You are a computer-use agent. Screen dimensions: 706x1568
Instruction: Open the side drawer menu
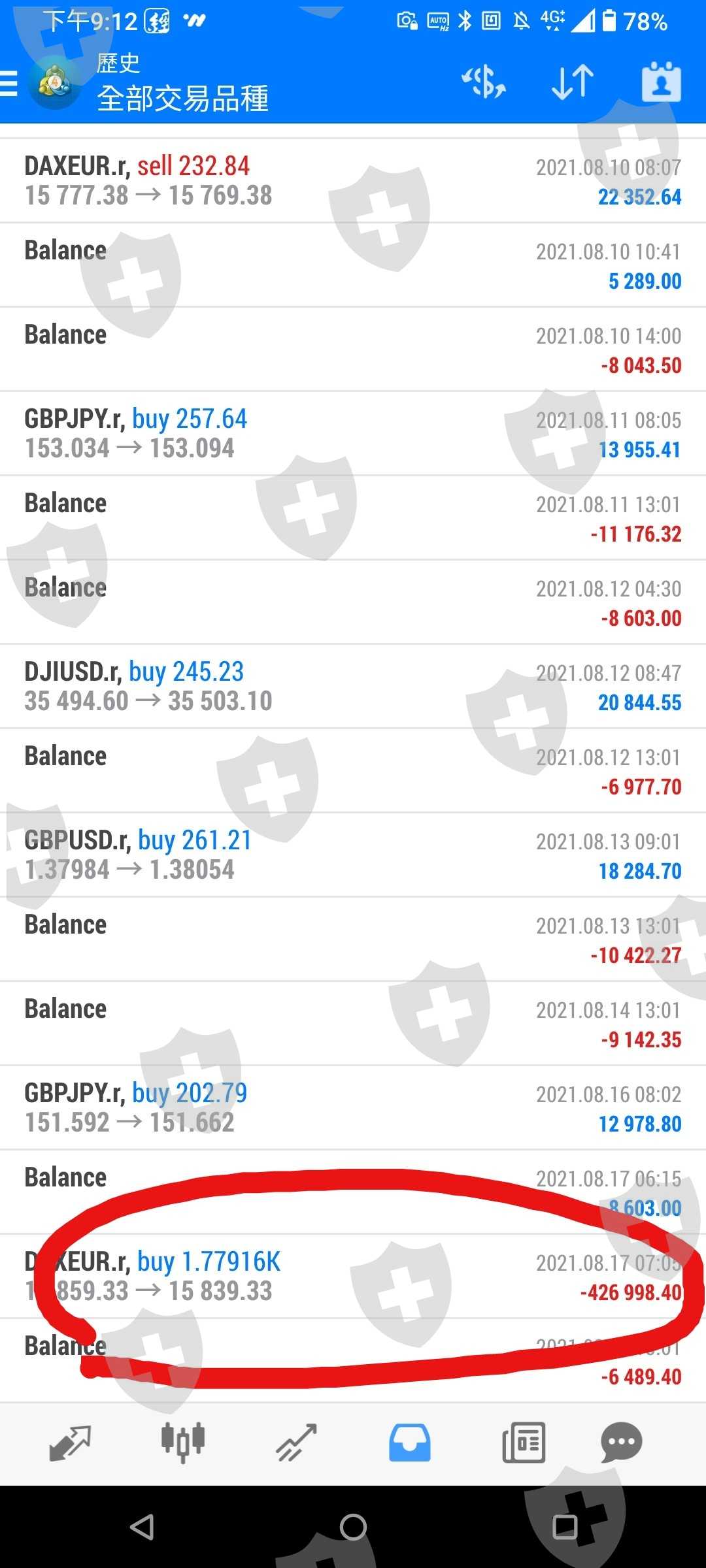[10, 84]
